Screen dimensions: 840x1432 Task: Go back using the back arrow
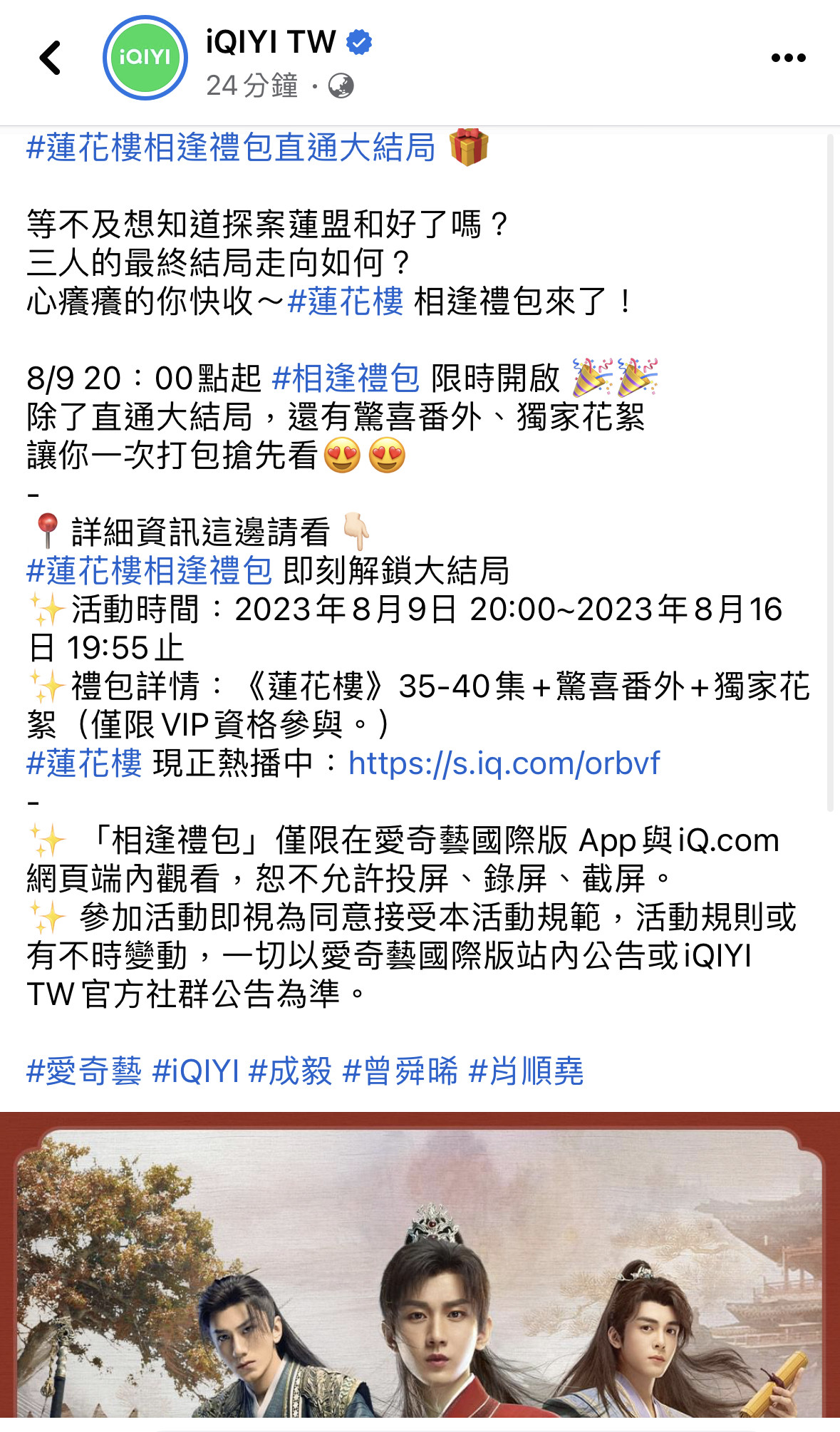pos(50,58)
